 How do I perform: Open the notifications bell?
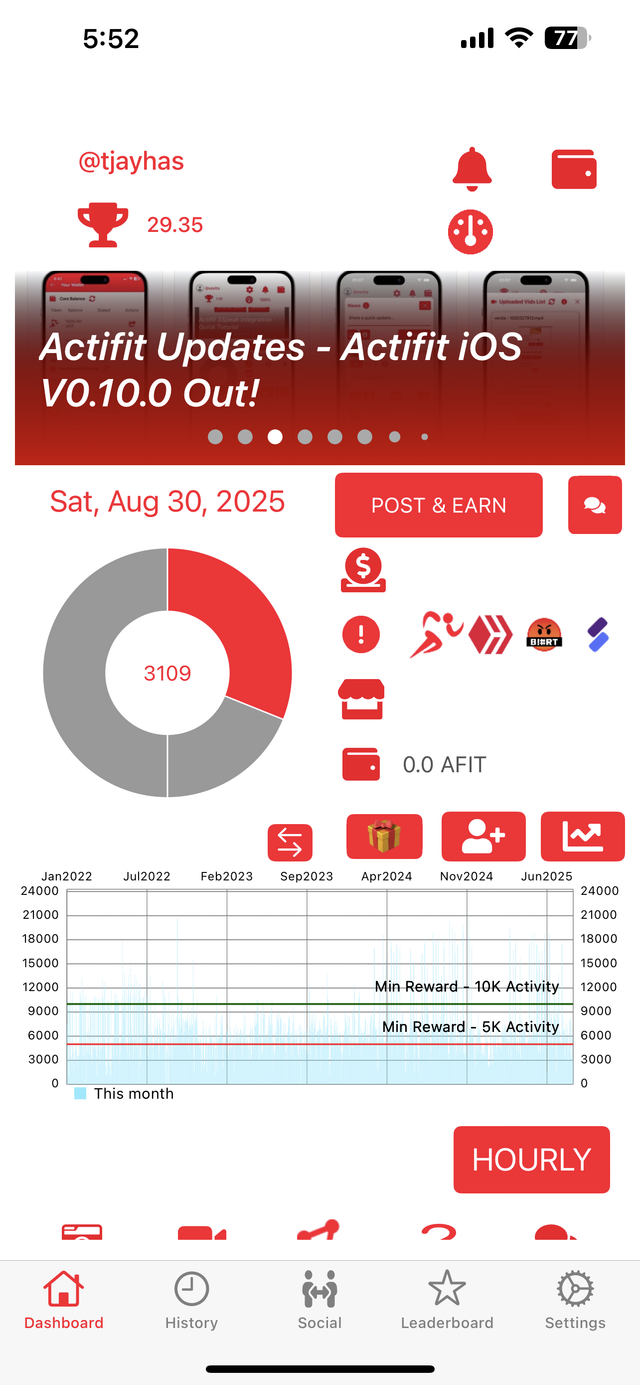click(472, 169)
